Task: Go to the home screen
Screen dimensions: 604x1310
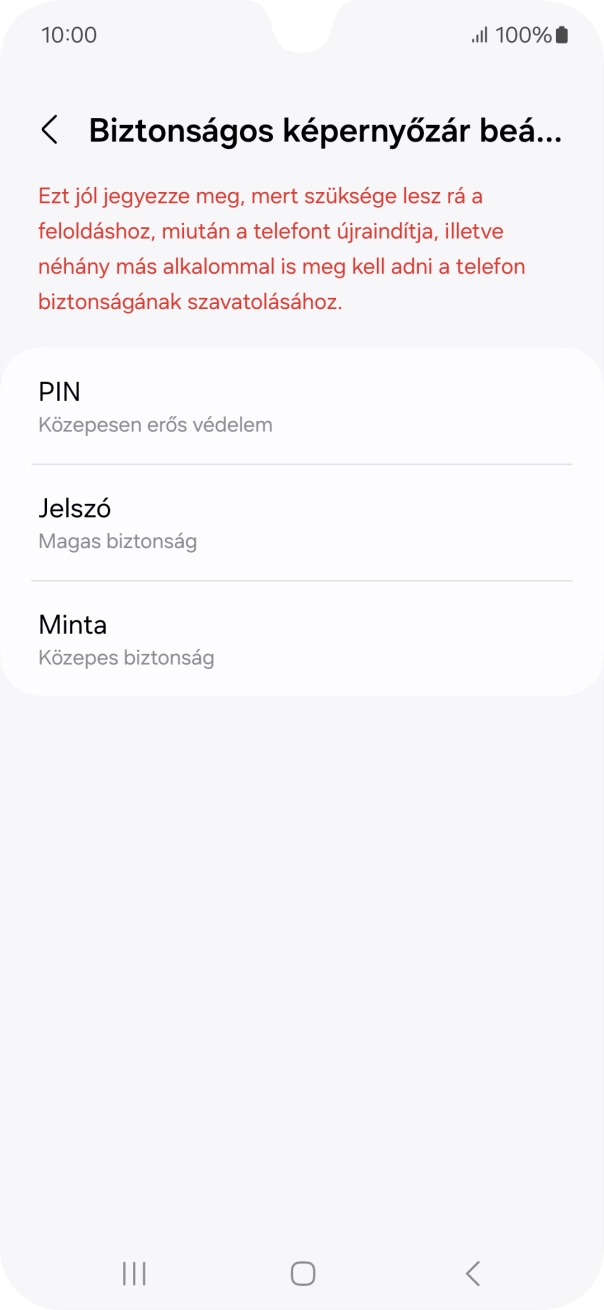Action: [x=302, y=1273]
